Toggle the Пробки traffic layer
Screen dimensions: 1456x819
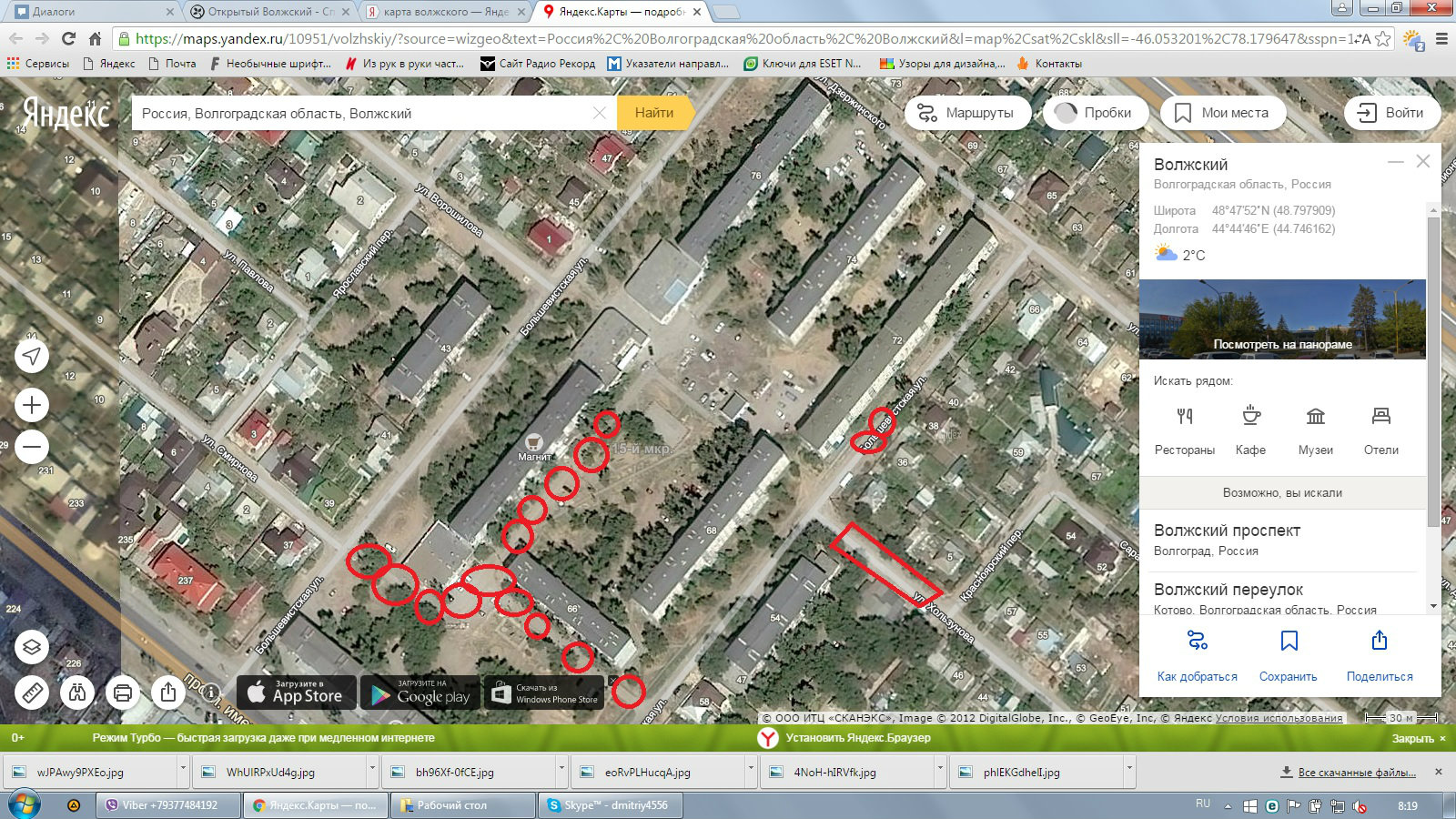tap(1095, 113)
